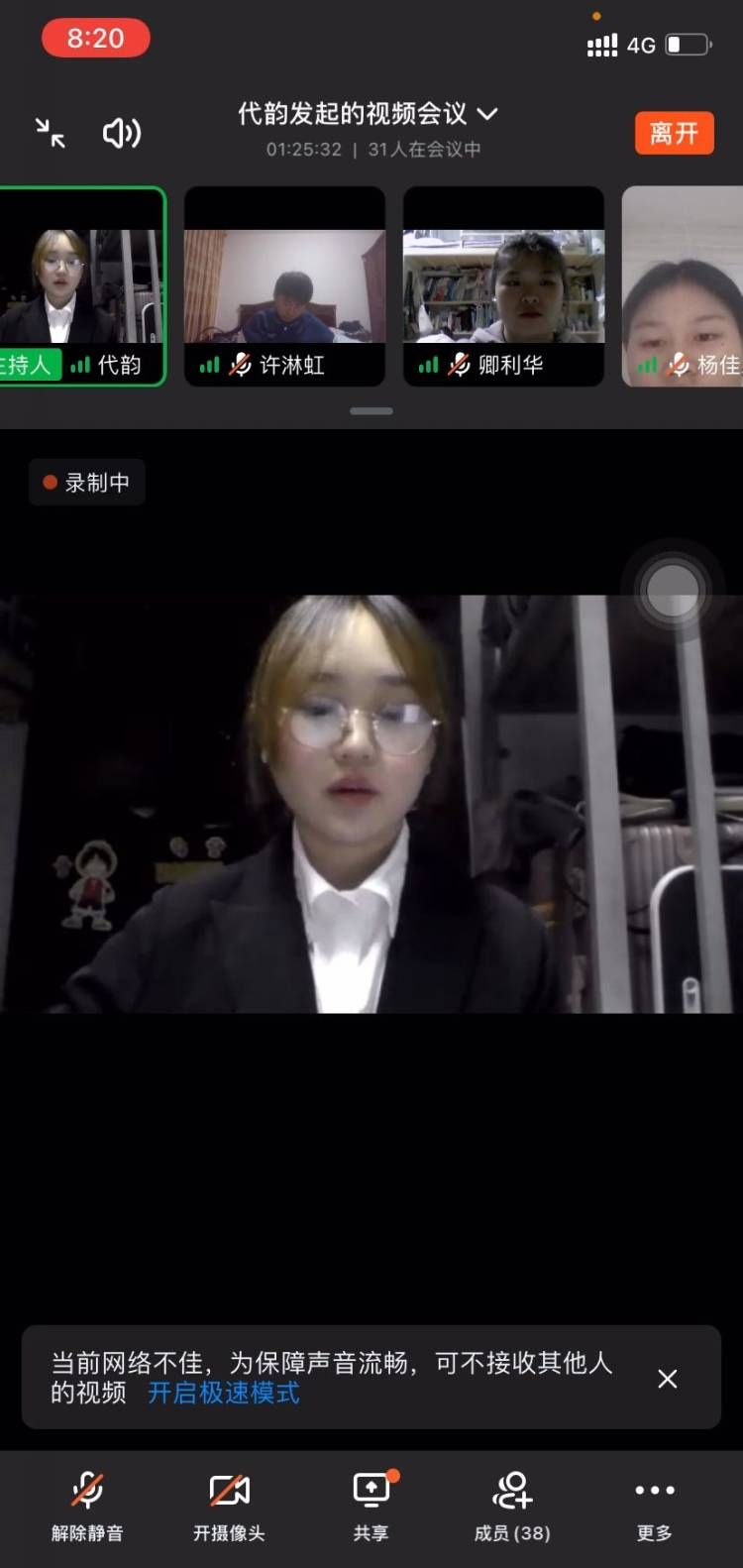Select 卿利华's video thumbnail
The image size is (743, 1568).
(x=503, y=285)
